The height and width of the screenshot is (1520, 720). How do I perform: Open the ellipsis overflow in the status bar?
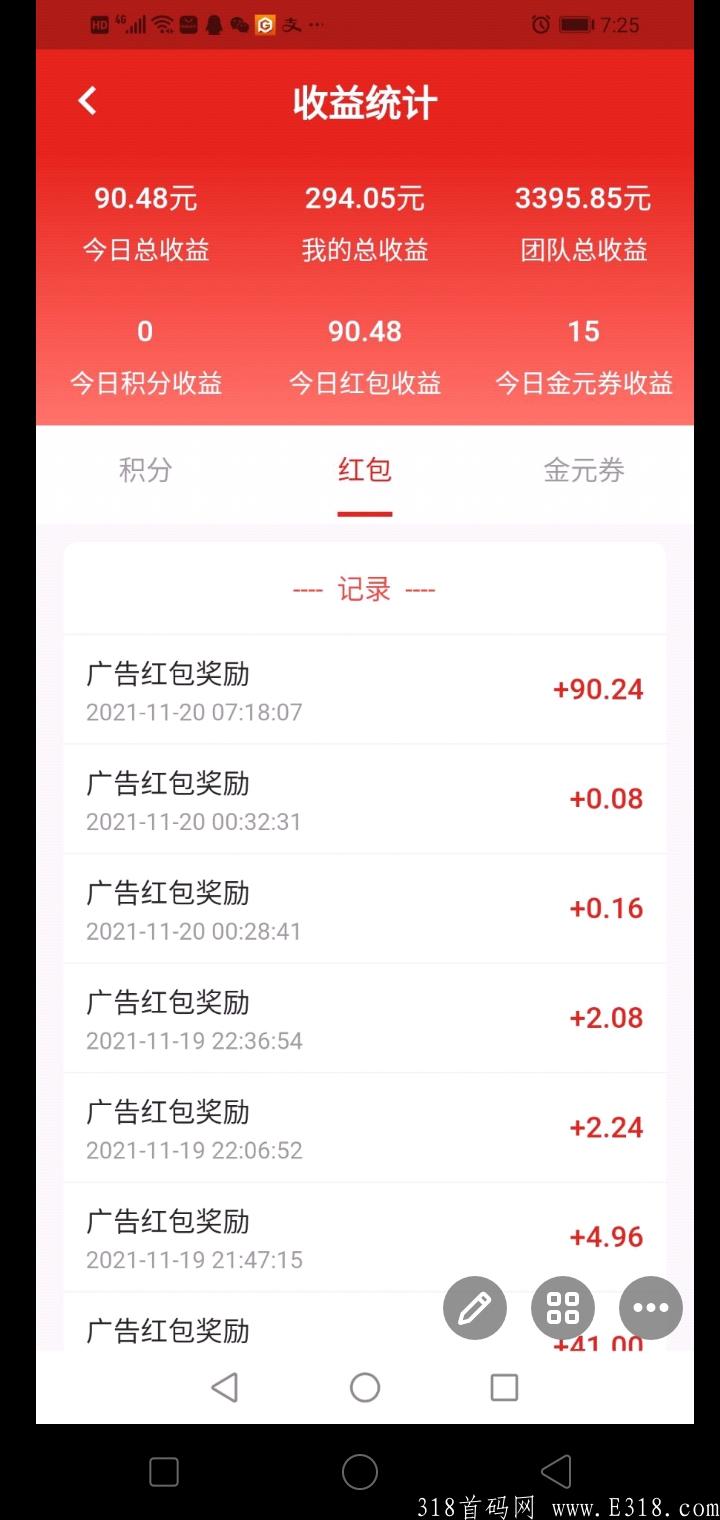click(313, 25)
